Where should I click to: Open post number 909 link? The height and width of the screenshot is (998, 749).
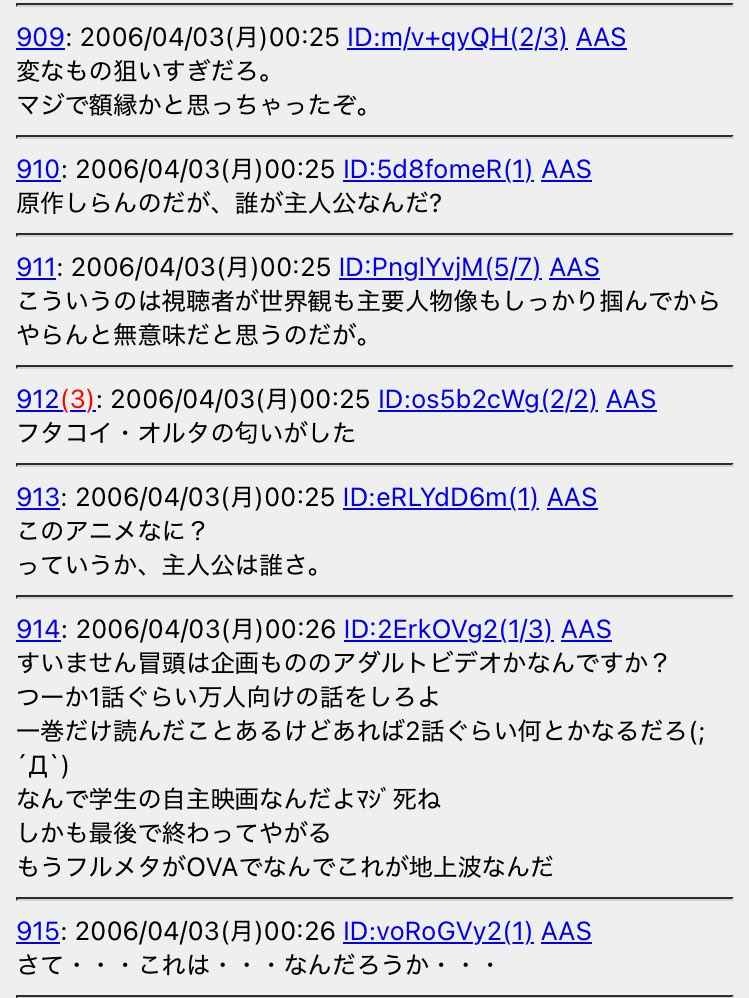tap(40, 38)
